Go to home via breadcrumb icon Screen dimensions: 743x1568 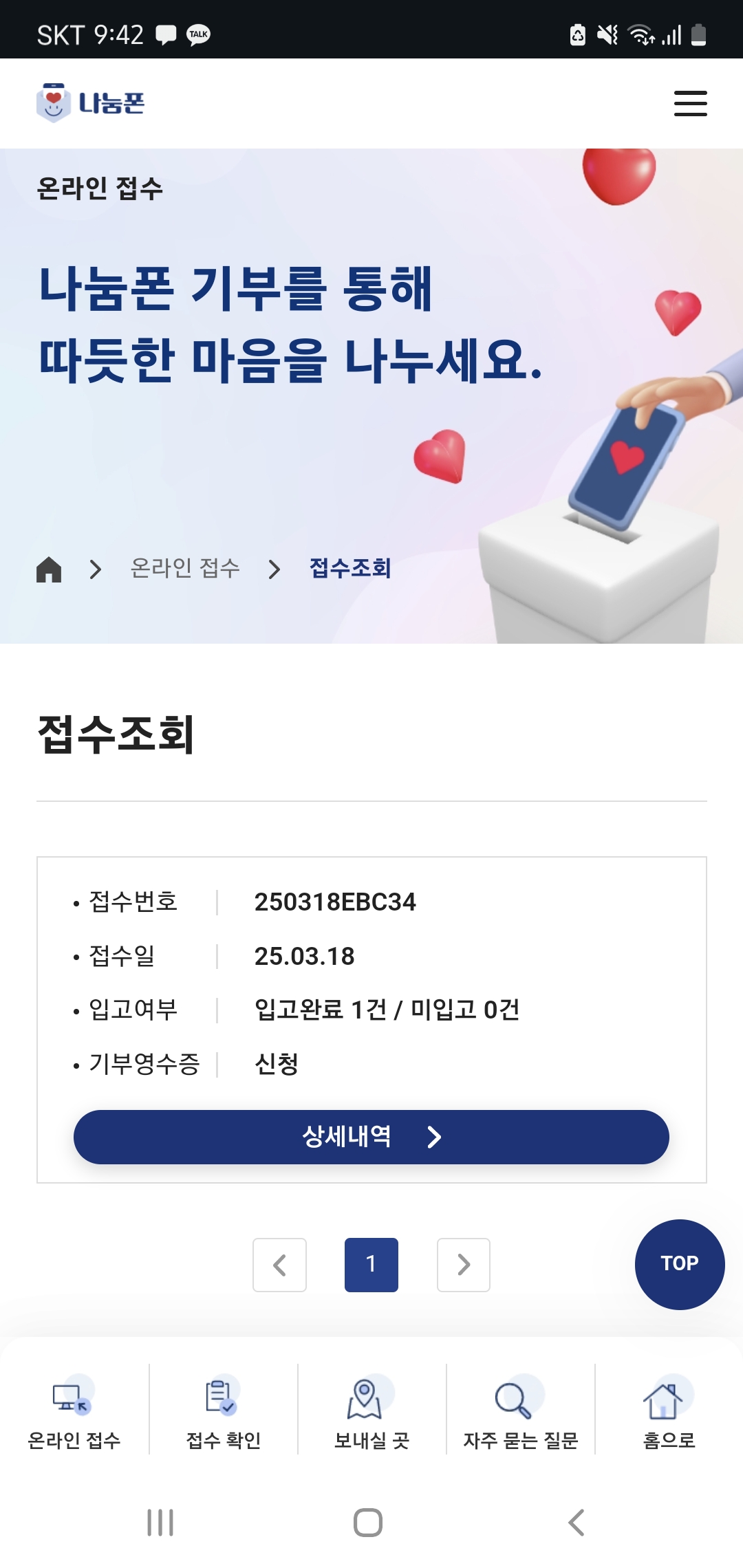[x=49, y=569]
